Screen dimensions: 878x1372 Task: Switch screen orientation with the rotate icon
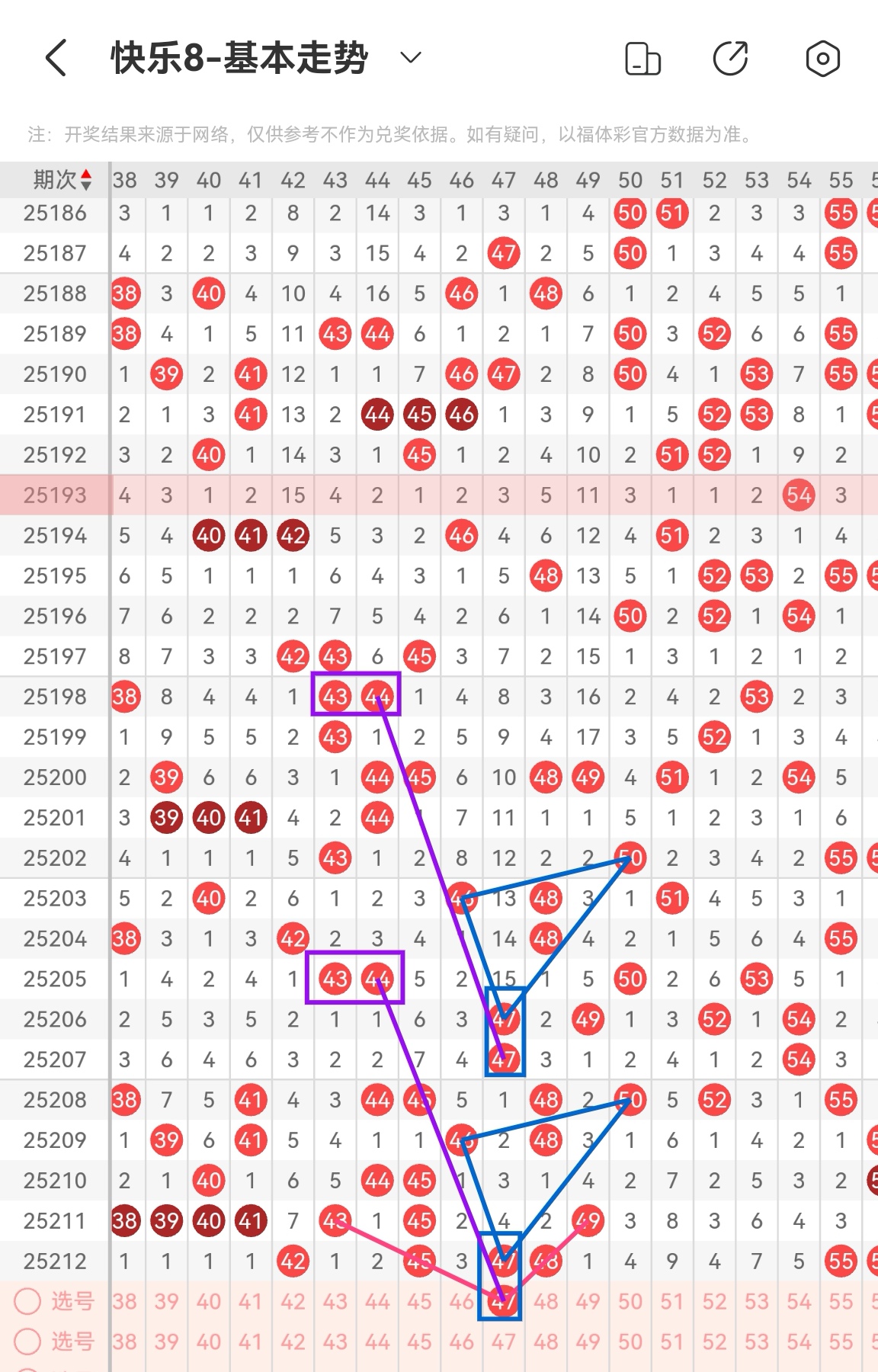pos(642,59)
